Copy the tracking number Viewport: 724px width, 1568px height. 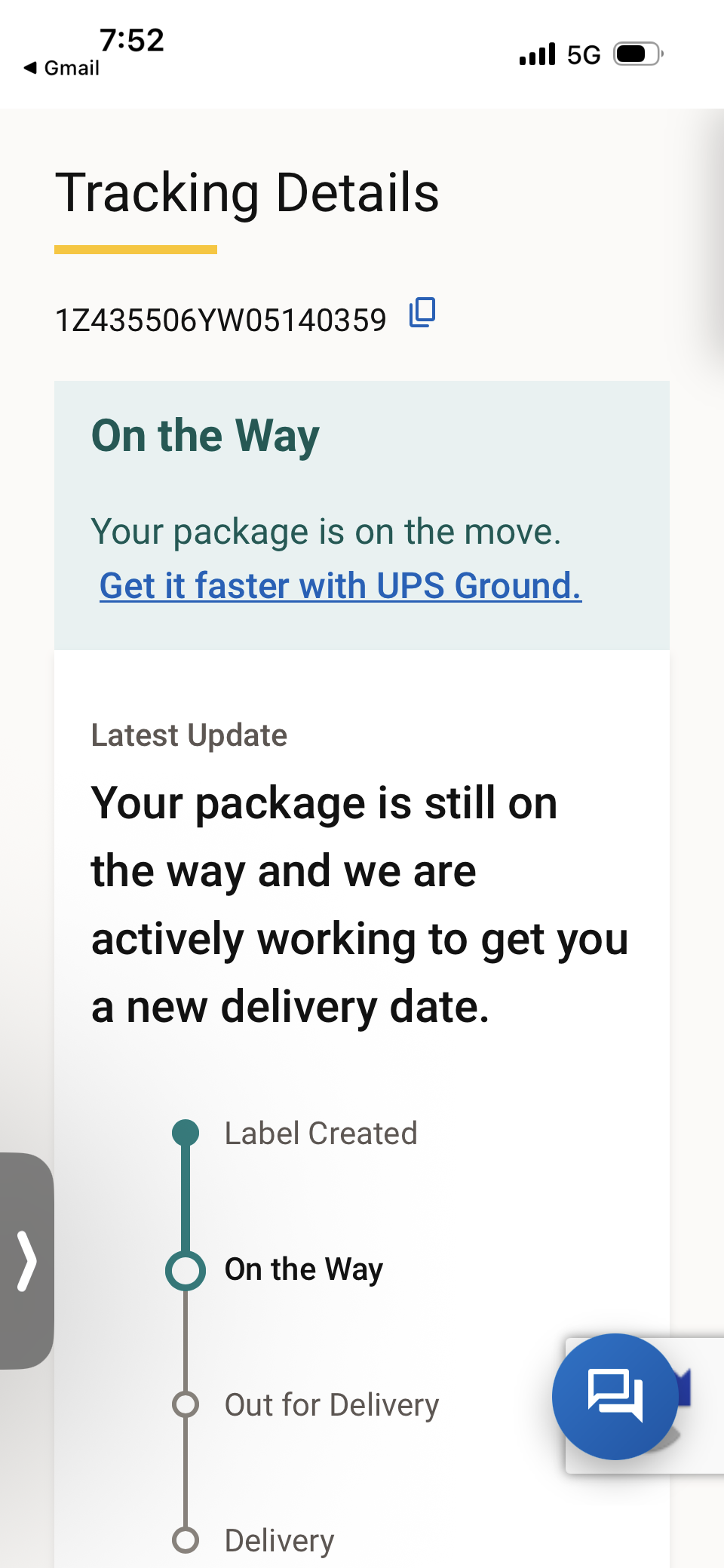[422, 313]
